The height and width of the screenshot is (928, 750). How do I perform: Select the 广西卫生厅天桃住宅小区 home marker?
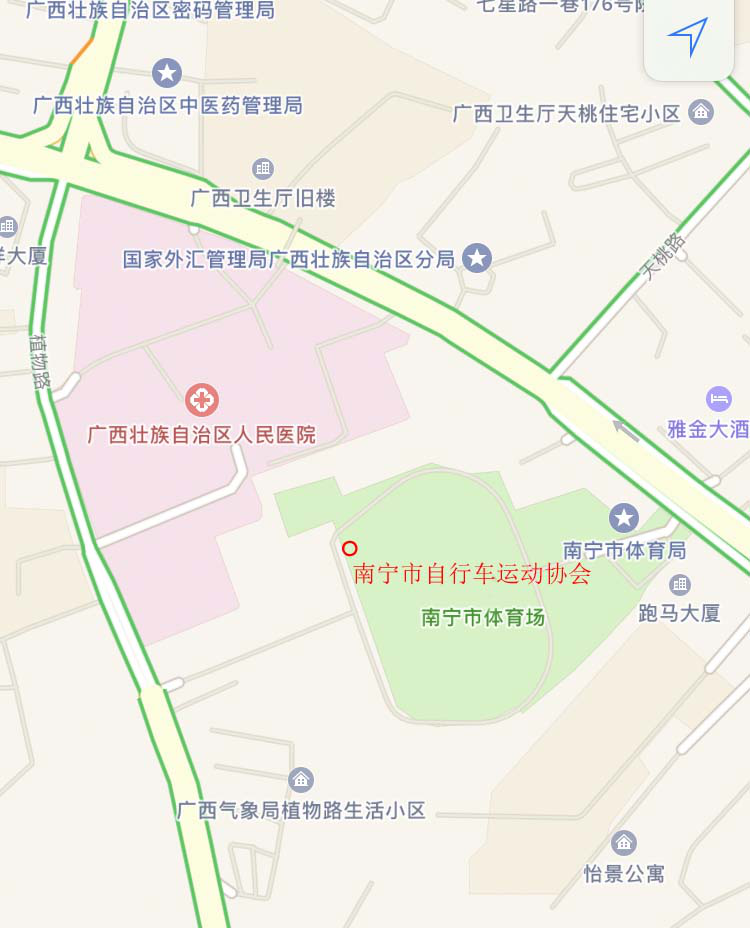pos(702,112)
